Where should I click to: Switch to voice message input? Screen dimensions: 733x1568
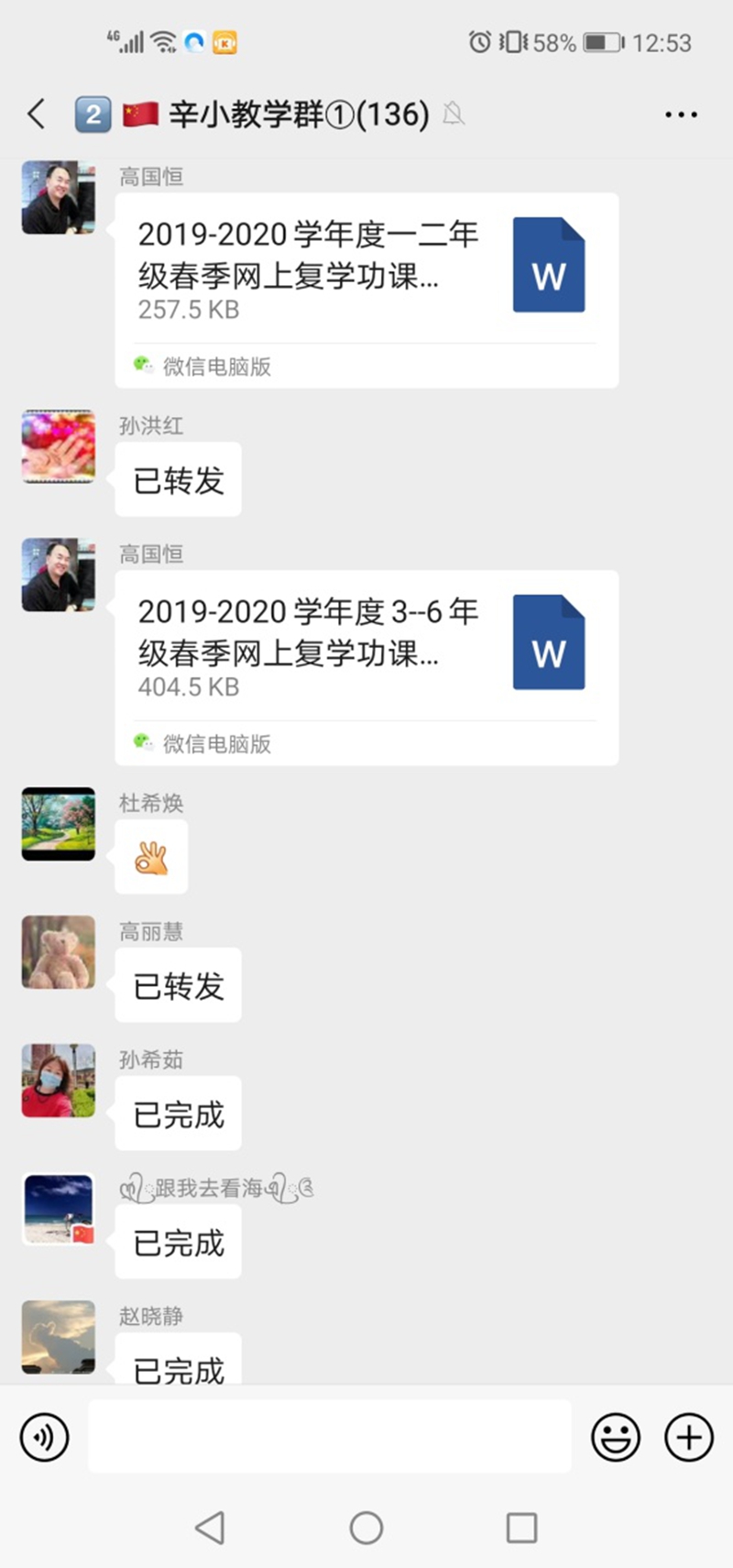point(44,1436)
